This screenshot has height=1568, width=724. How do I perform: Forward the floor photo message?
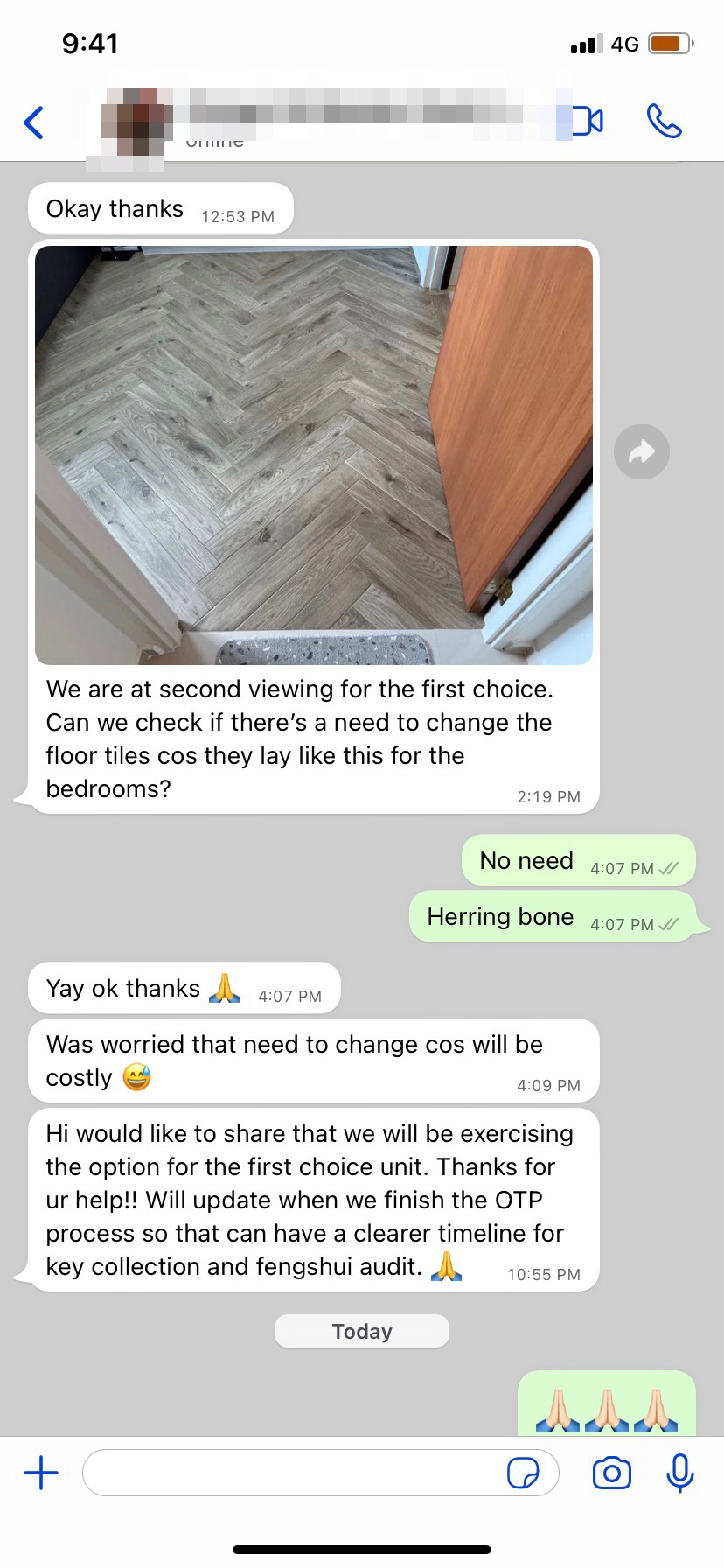click(x=642, y=452)
